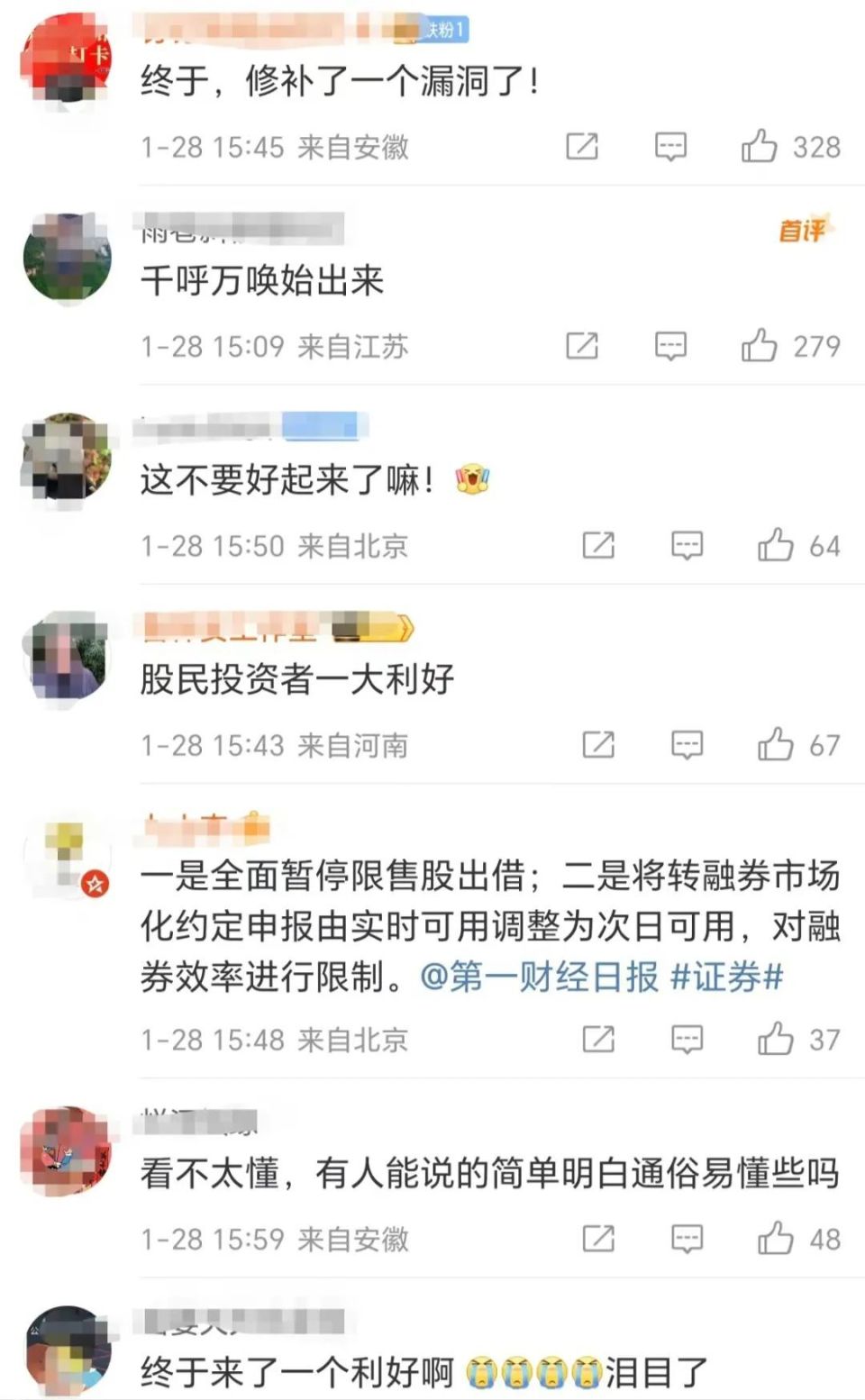Reply to comment "终于，修补了一个漏洞了！"
The width and height of the screenshot is (865, 1400).
670,146
